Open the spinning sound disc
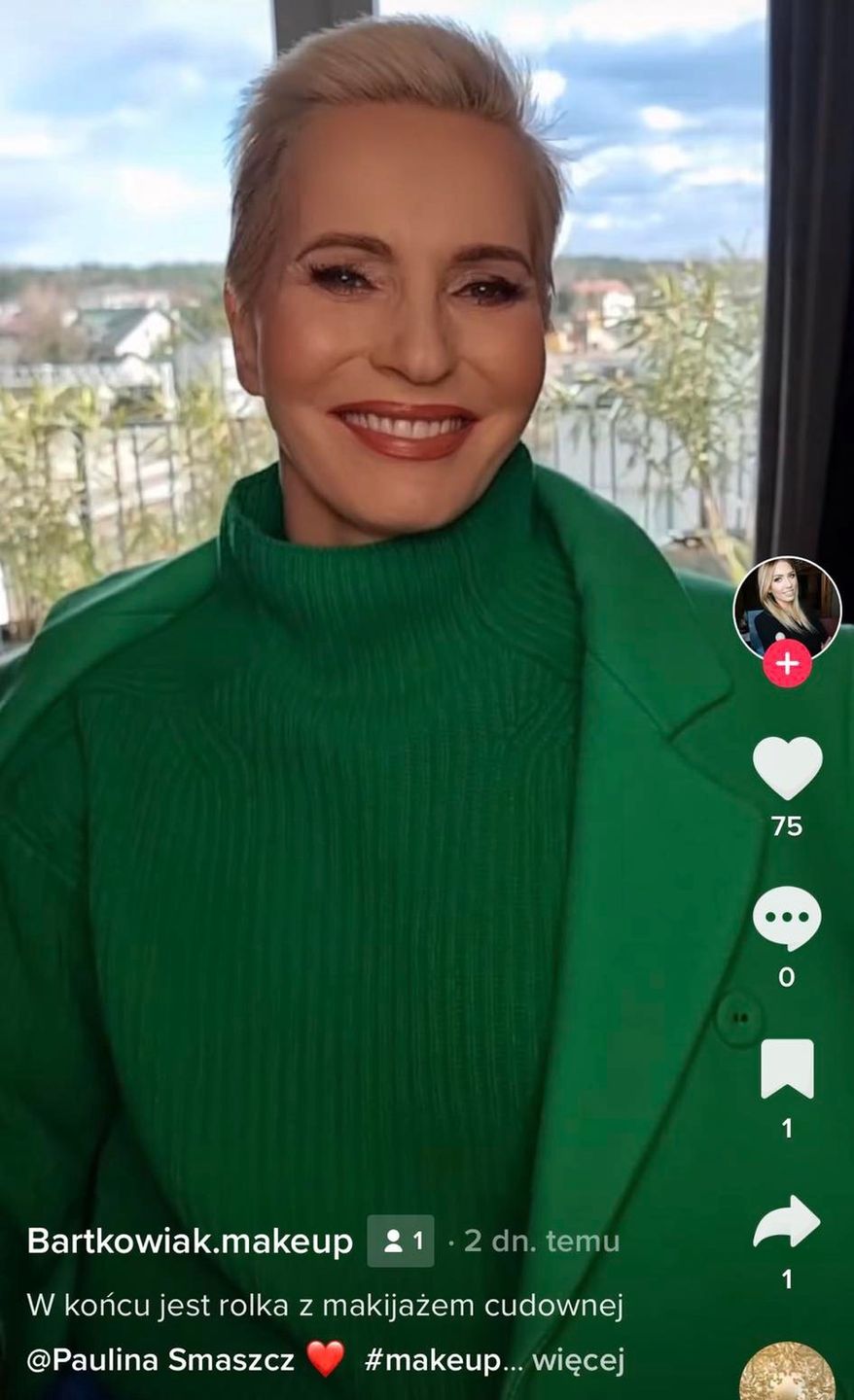The height and width of the screenshot is (1400, 854). 787,1377
